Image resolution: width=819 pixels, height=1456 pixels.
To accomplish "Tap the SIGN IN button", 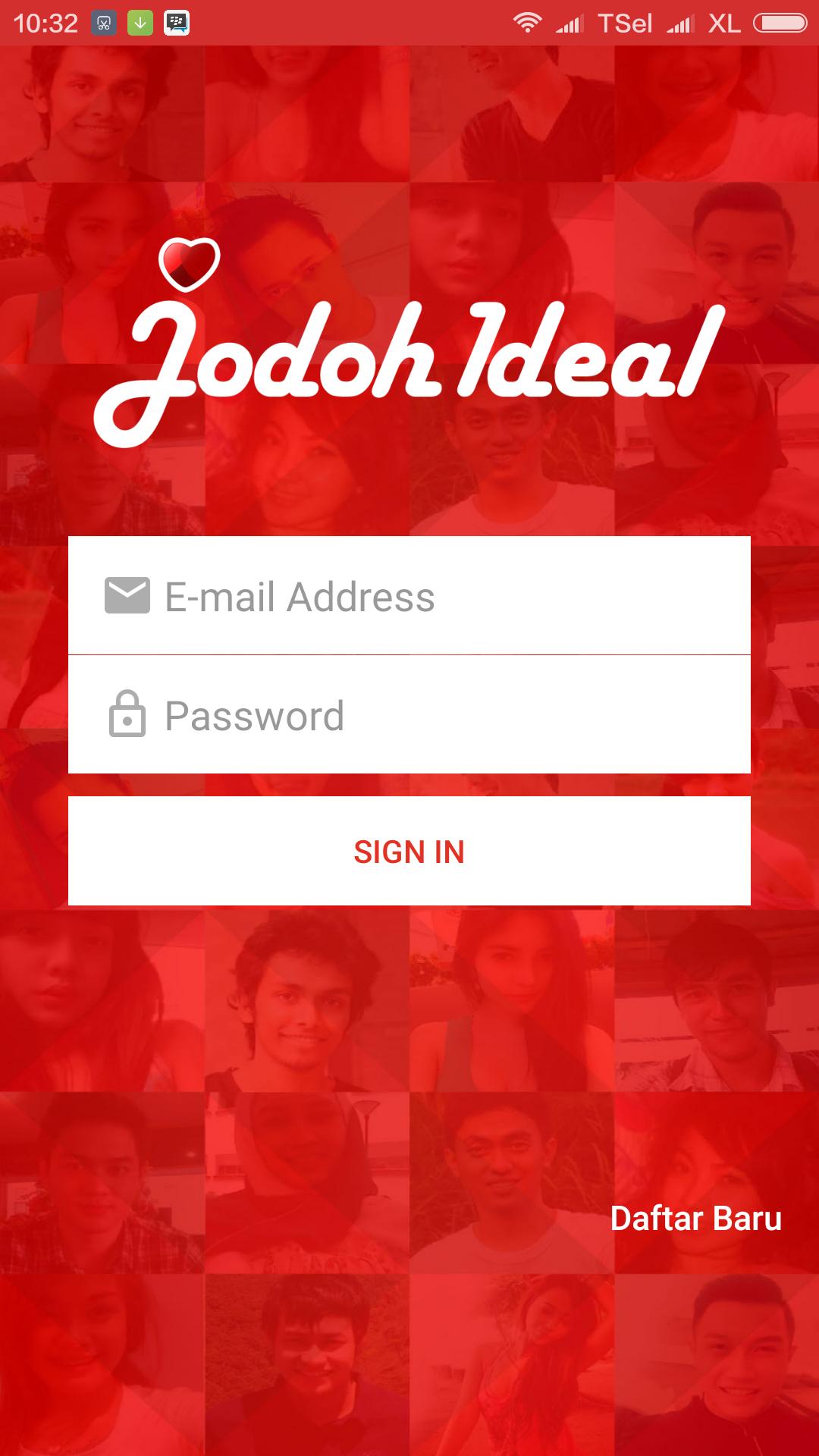I will [409, 851].
